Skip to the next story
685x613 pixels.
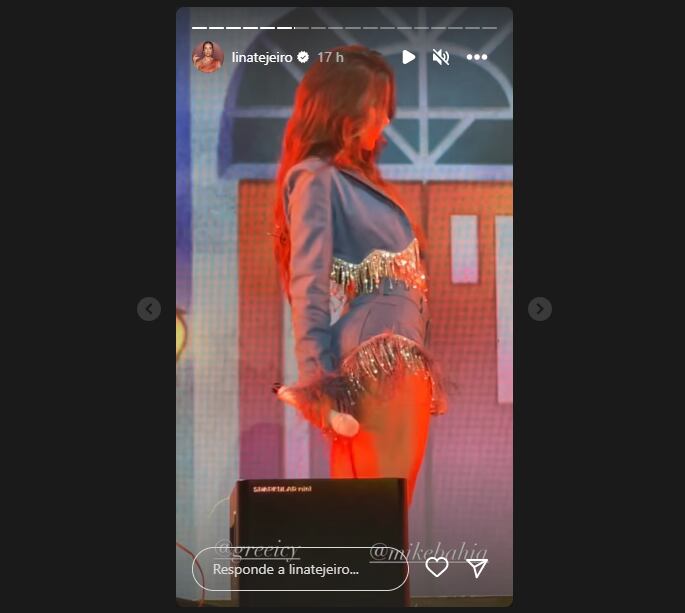pos(540,309)
